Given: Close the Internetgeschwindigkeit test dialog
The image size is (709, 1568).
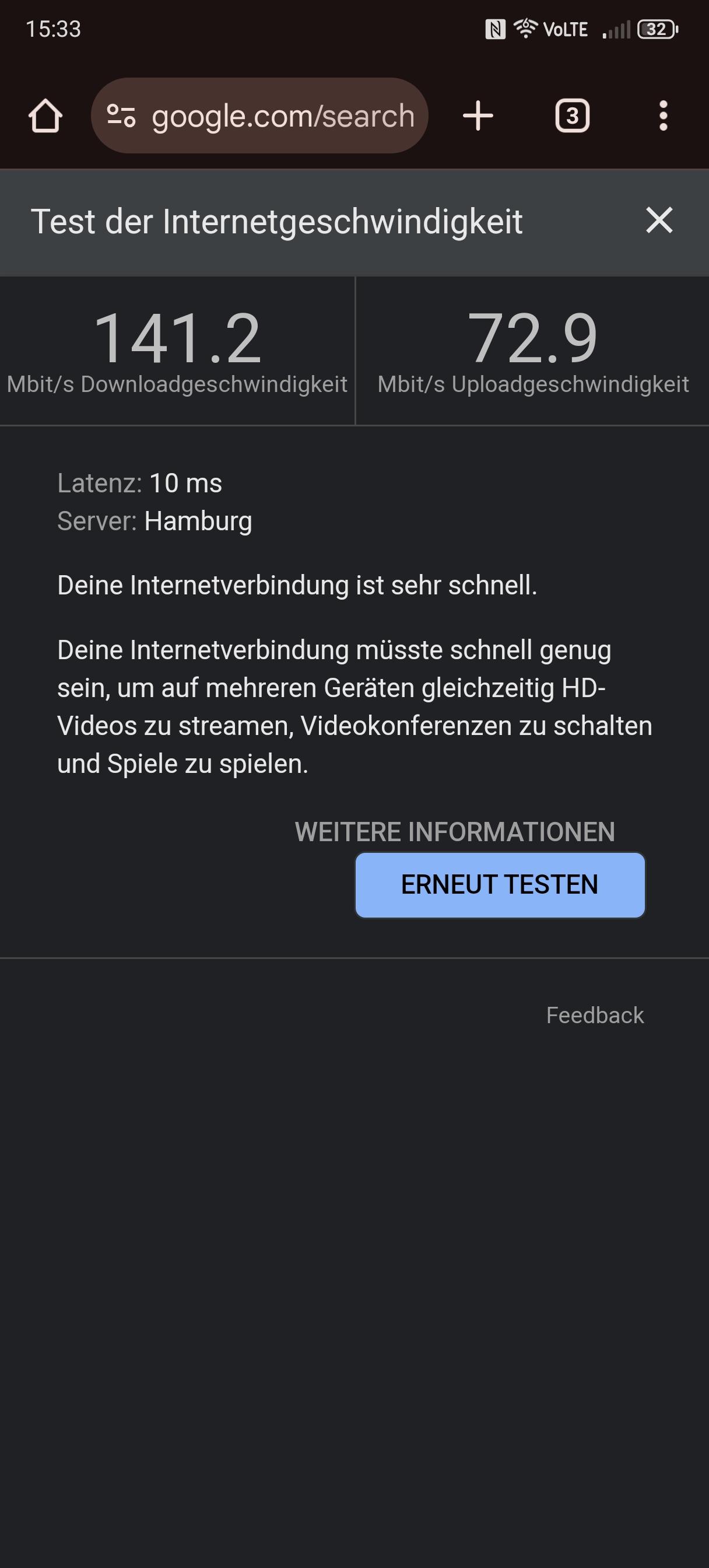Looking at the screenshot, I should (659, 220).
